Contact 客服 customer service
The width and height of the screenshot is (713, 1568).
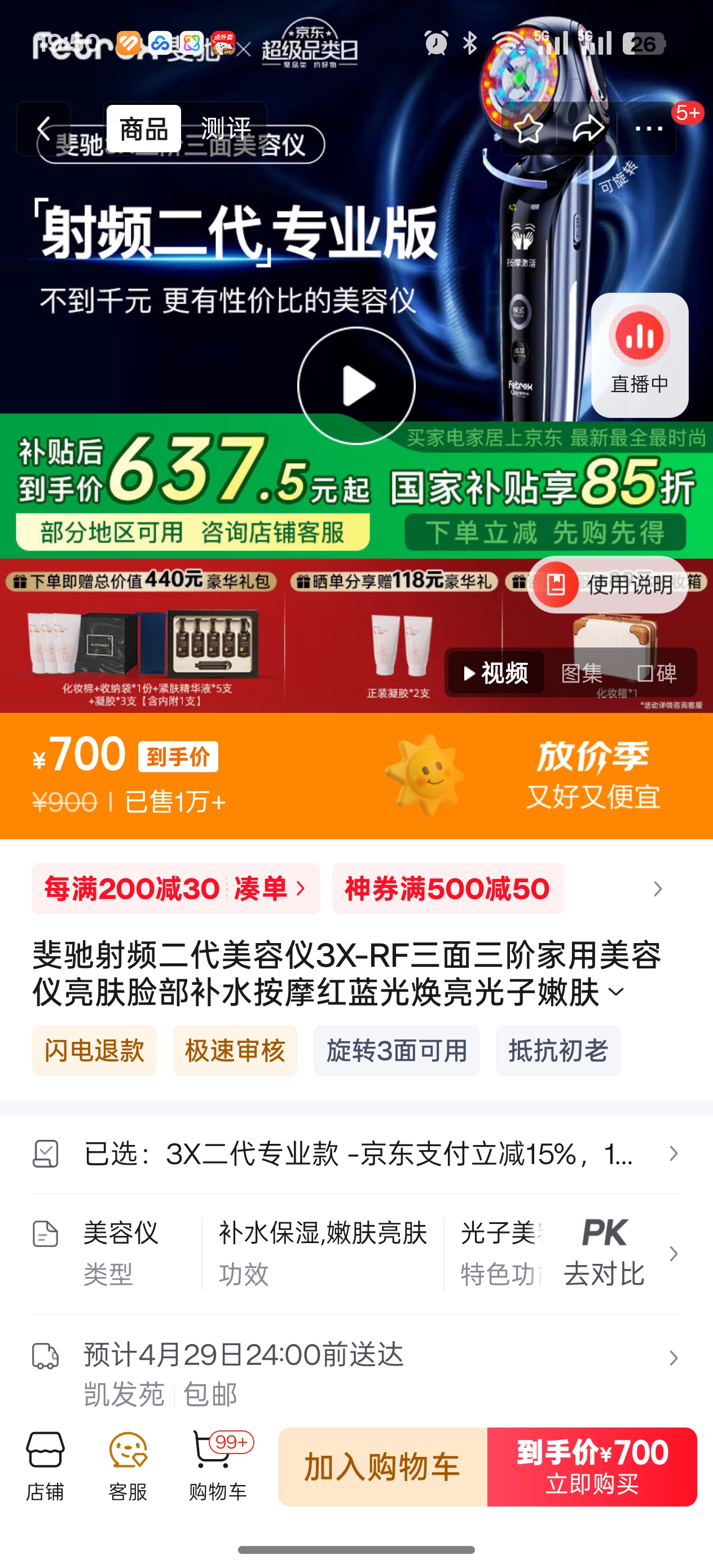(128, 1466)
